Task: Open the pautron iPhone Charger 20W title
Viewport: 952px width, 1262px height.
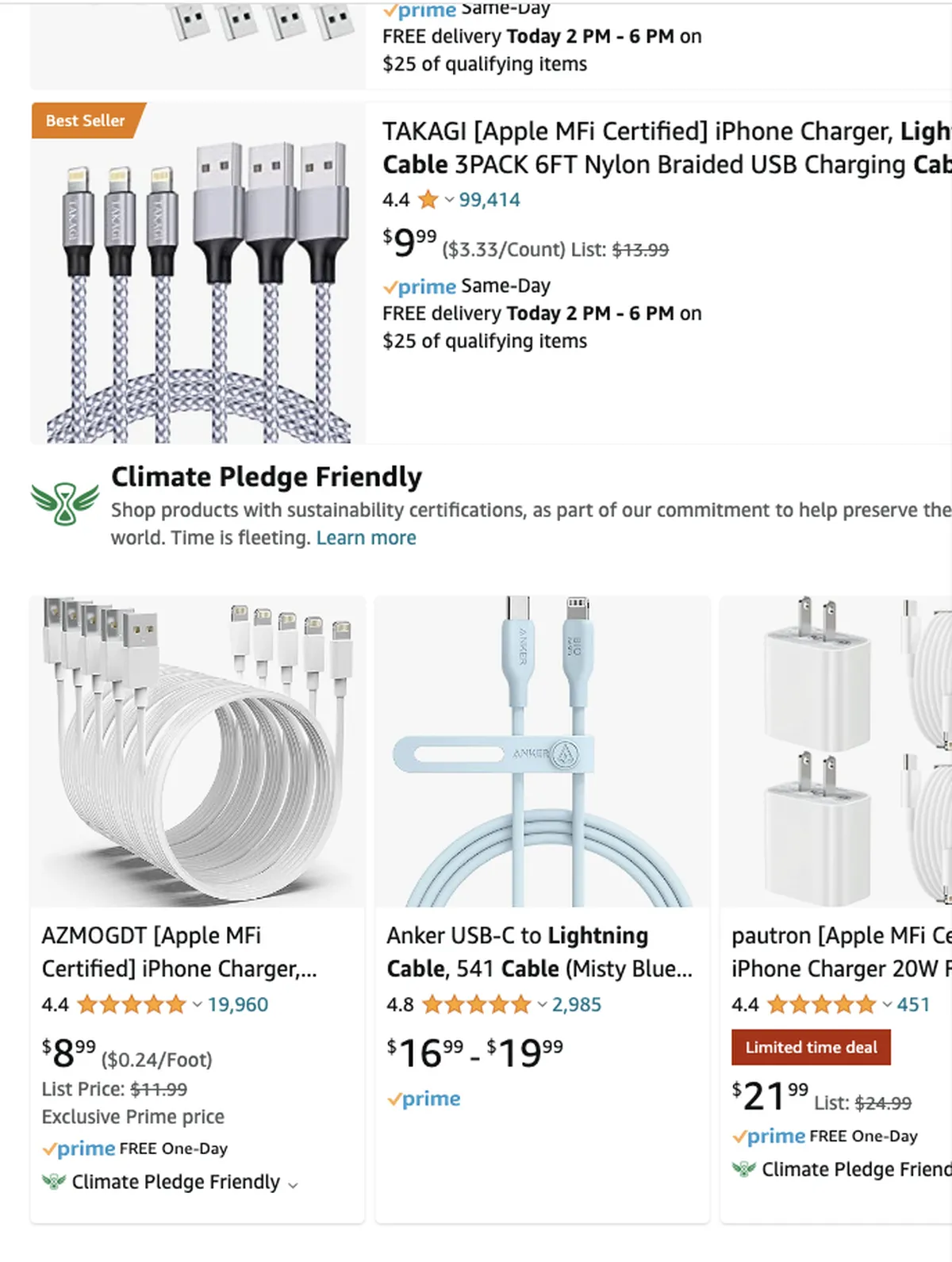Action: tap(840, 952)
